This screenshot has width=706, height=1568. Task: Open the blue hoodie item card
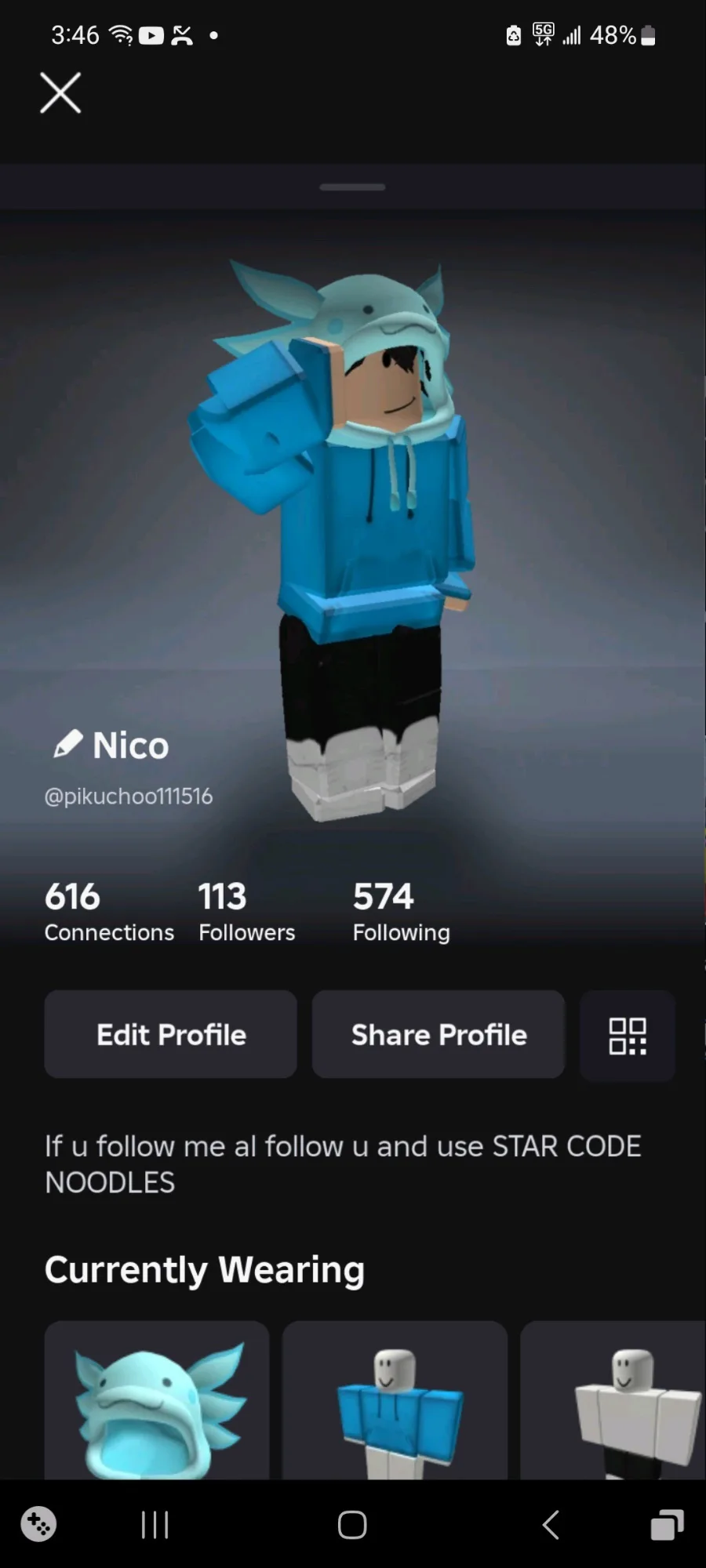tap(395, 1400)
